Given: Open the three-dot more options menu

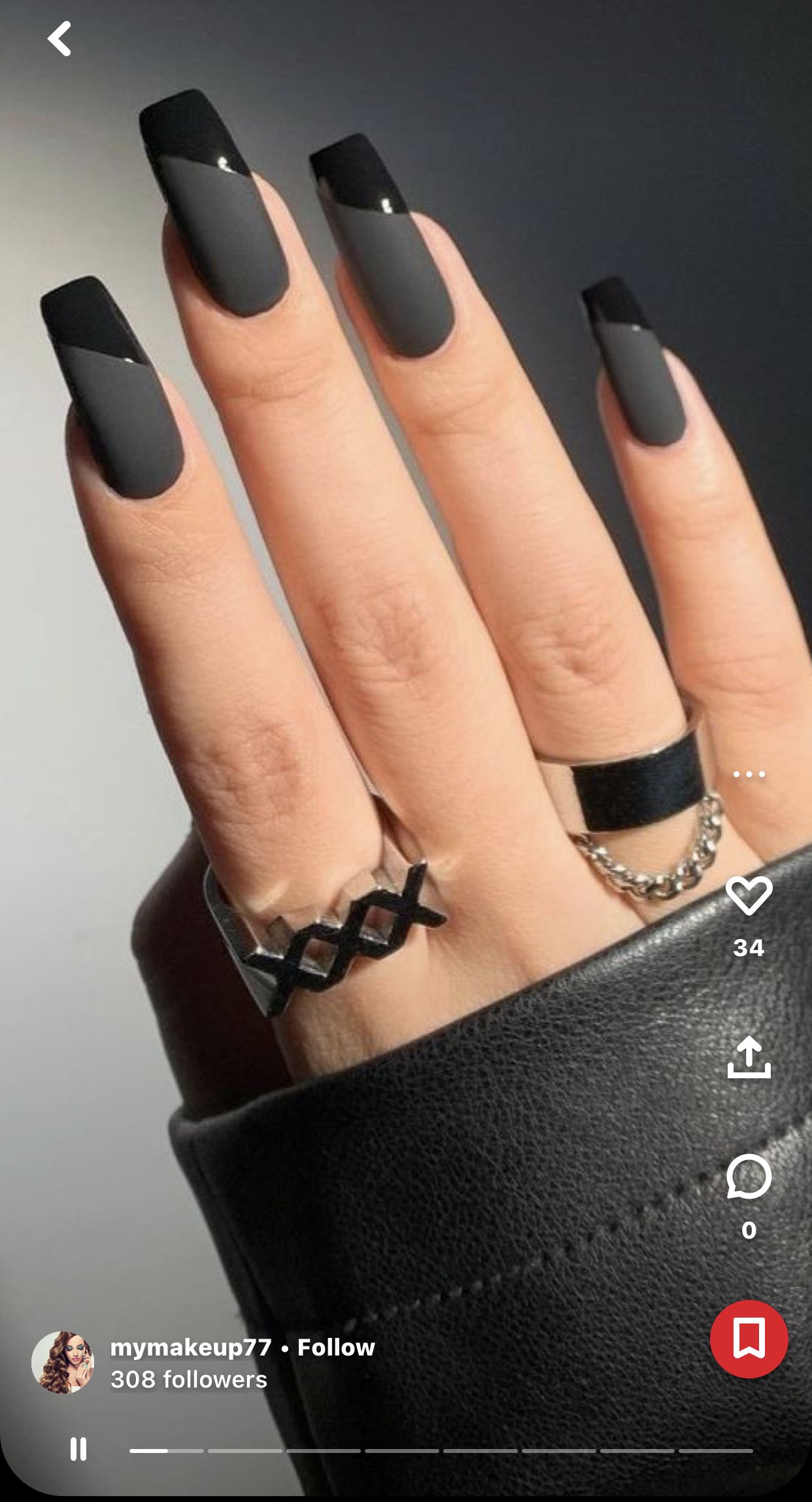Looking at the screenshot, I should (749, 774).
